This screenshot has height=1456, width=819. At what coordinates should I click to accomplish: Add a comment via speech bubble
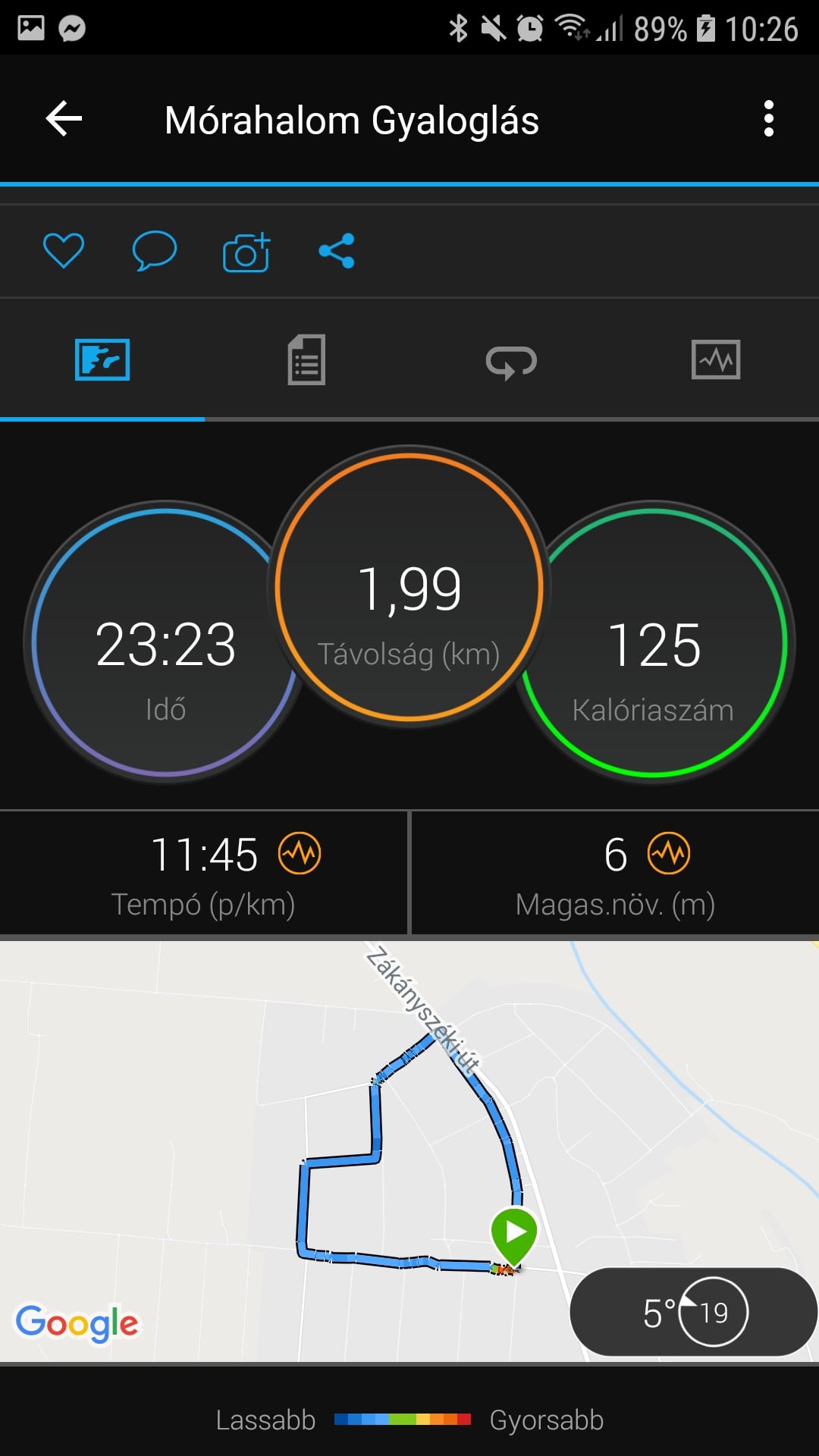point(155,251)
